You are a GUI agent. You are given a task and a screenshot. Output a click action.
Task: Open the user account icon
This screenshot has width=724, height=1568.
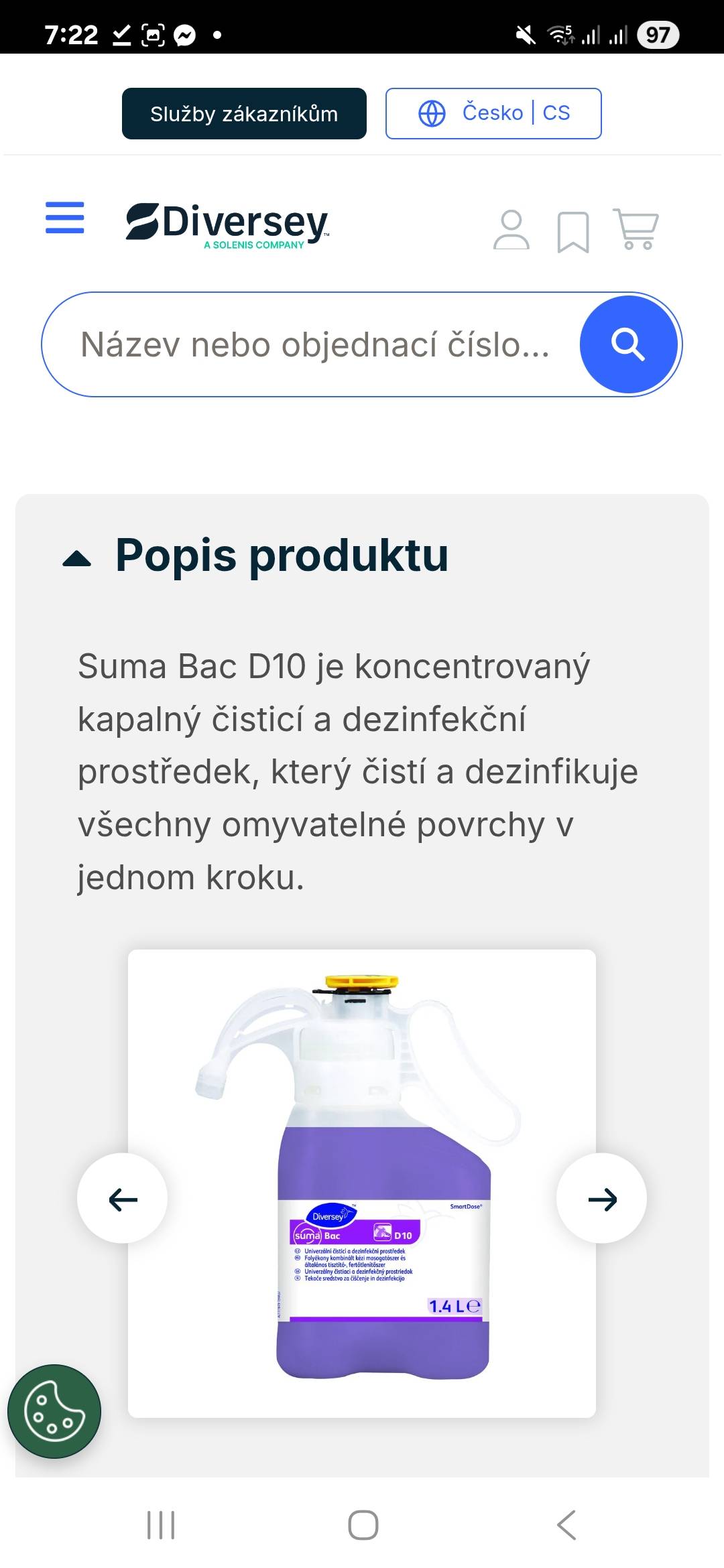pyautogui.click(x=511, y=231)
